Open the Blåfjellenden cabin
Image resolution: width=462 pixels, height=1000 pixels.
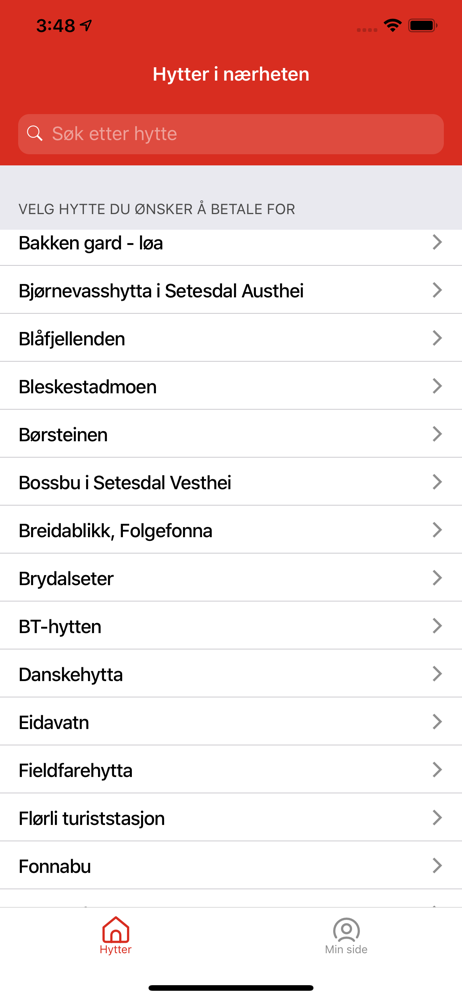(231, 338)
